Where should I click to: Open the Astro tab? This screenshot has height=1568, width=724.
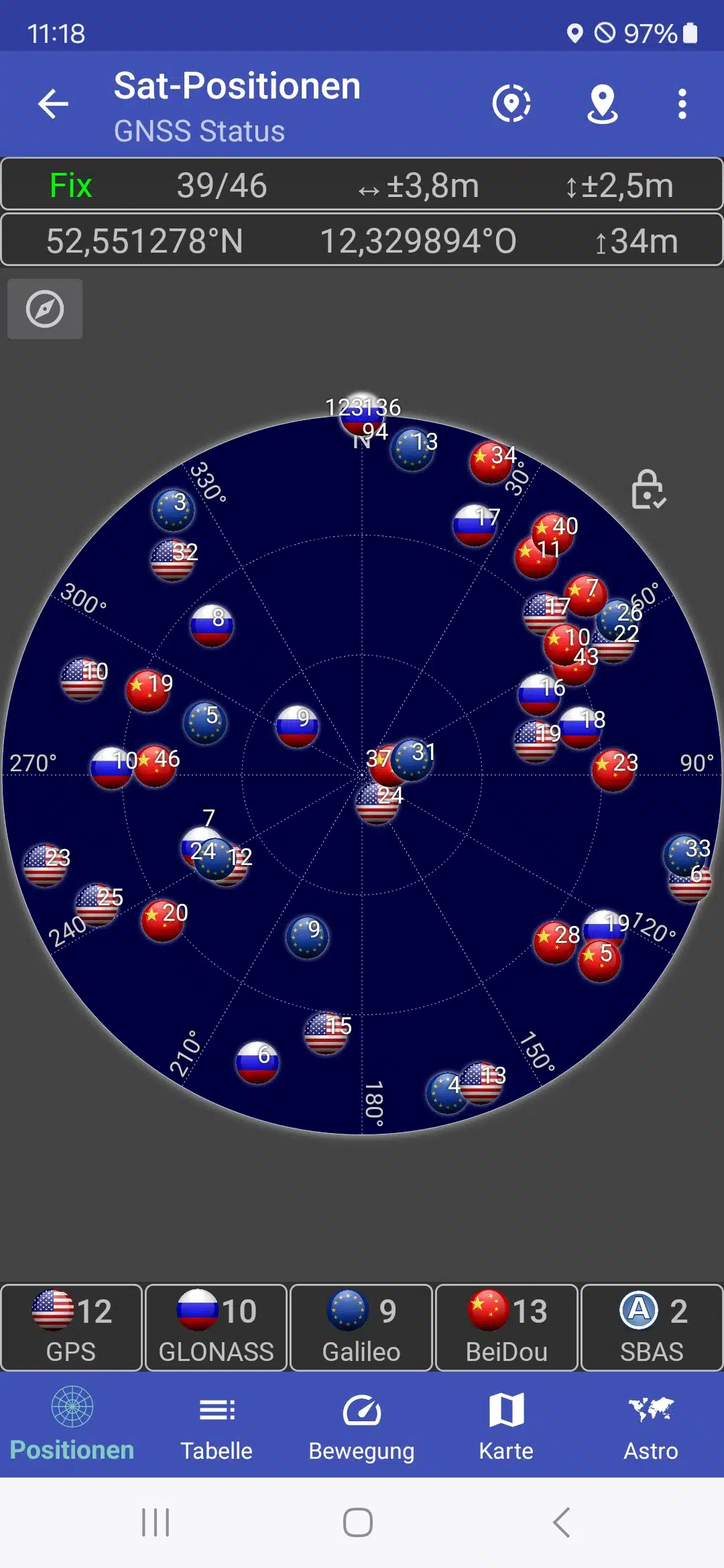point(651,1425)
